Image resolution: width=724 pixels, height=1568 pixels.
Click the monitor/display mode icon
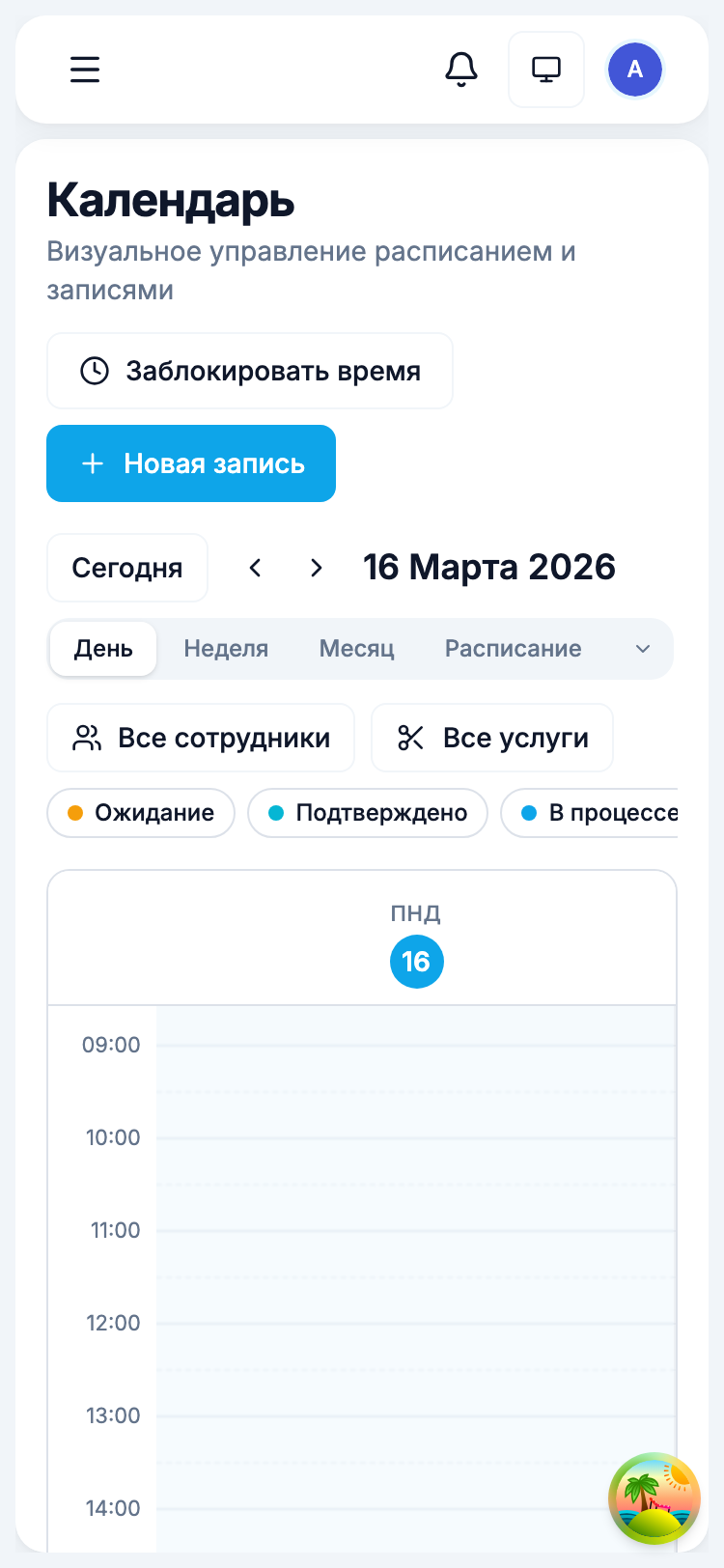(546, 69)
